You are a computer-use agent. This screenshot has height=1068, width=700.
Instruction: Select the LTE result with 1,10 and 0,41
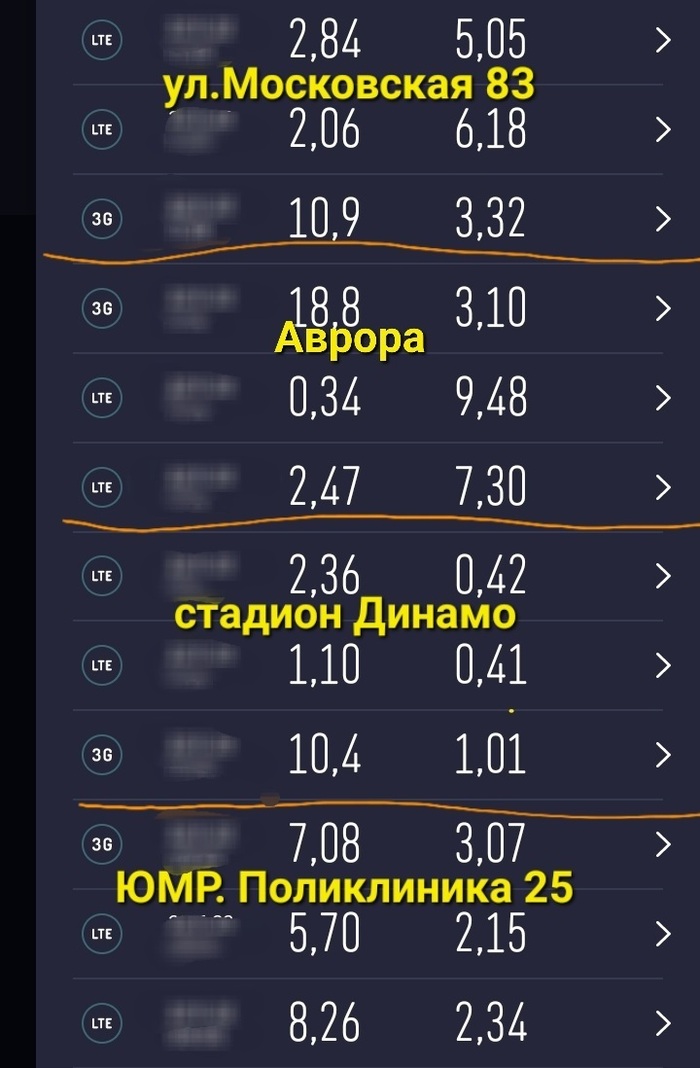661,665
